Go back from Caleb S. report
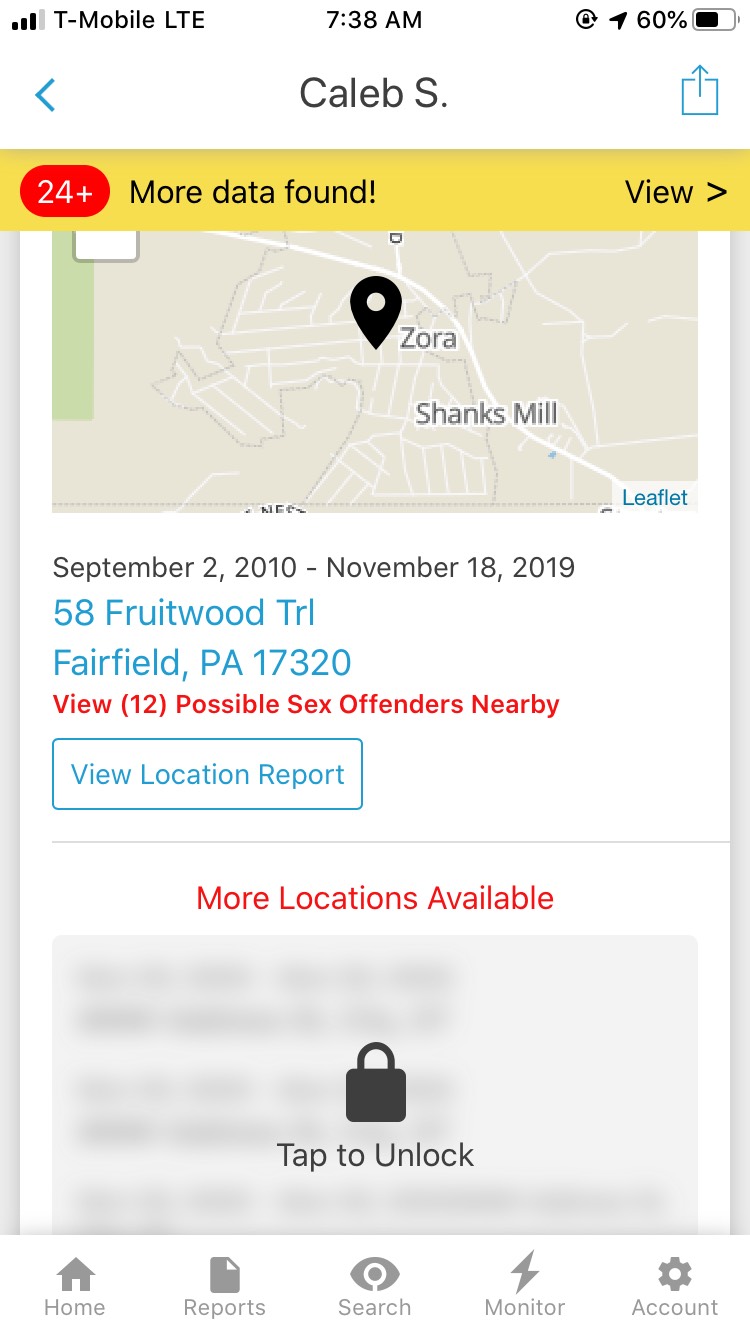The width and height of the screenshot is (750, 1334). click(46, 95)
